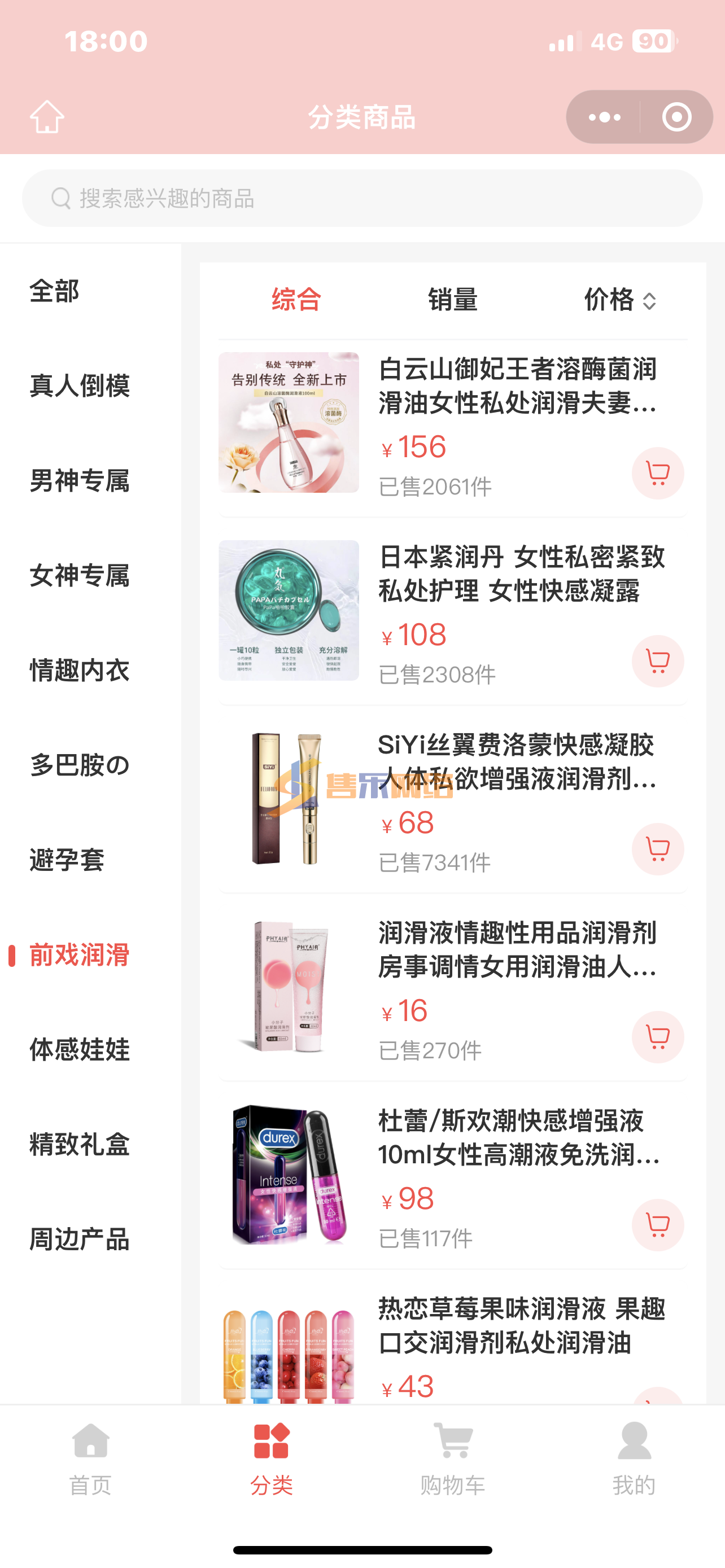Sort products by 销量

[x=452, y=300]
